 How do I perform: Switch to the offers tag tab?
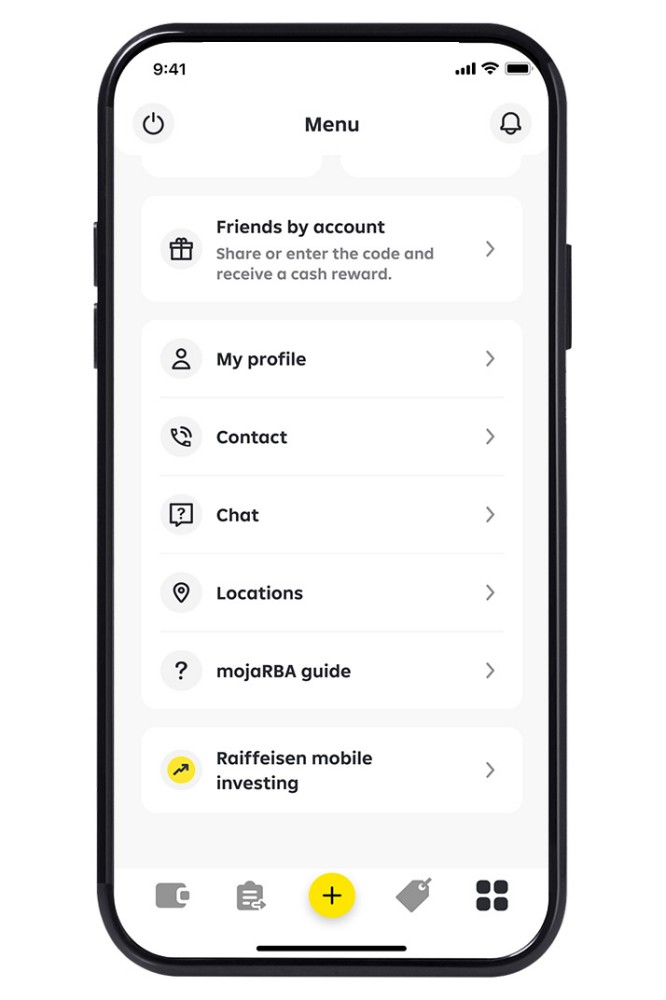click(413, 895)
